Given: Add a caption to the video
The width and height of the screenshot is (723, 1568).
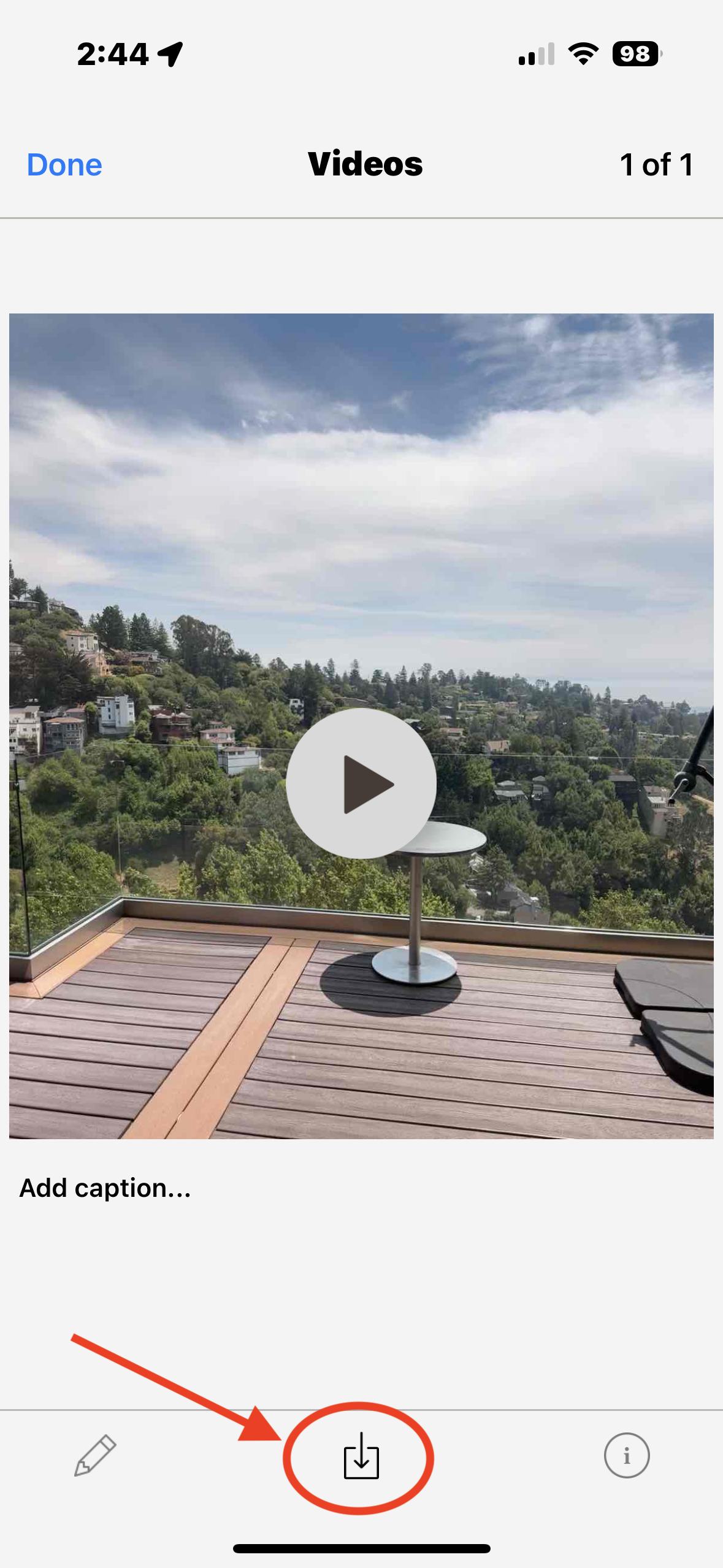Looking at the screenshot, I should pyautogui.click(x=105, y=1188).
